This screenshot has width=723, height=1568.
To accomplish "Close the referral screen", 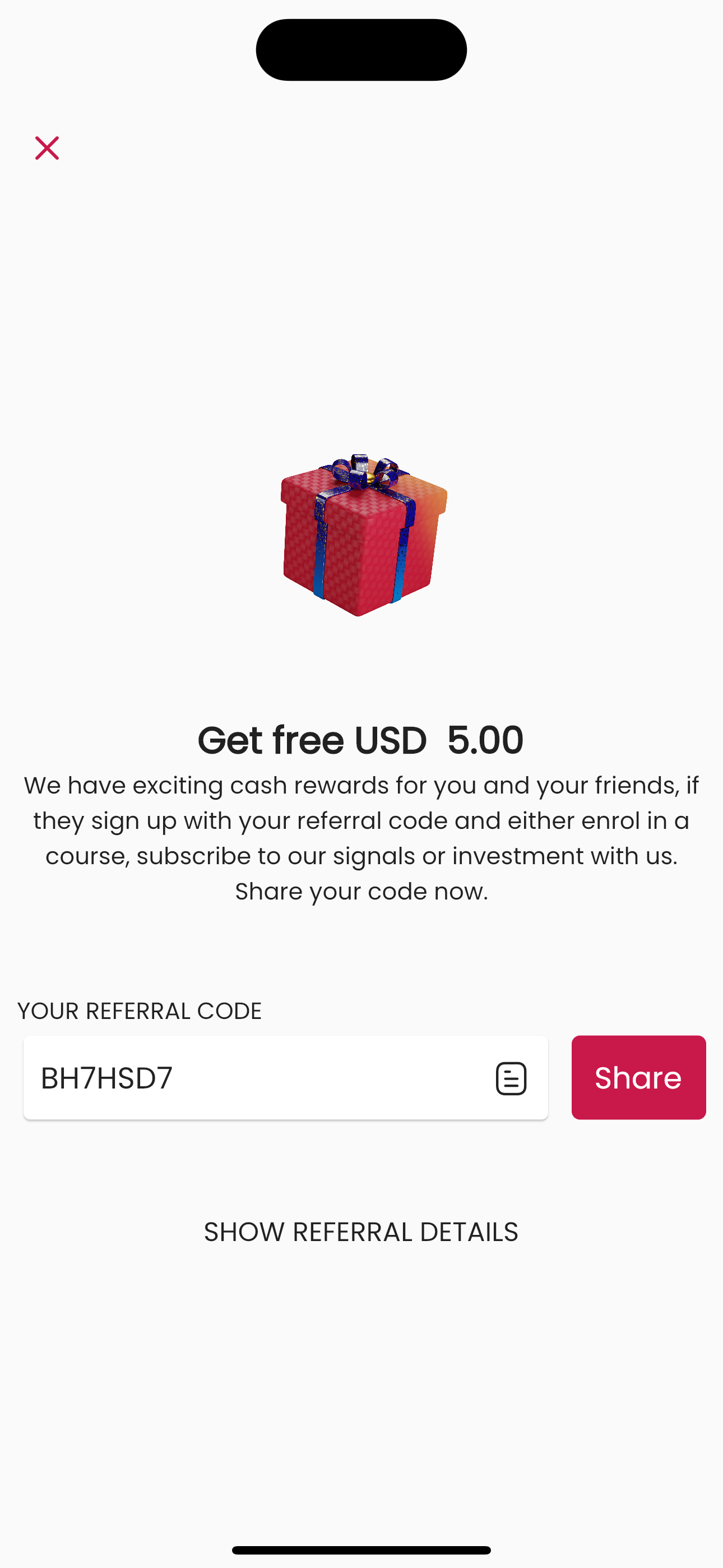I will pos(47,148).
